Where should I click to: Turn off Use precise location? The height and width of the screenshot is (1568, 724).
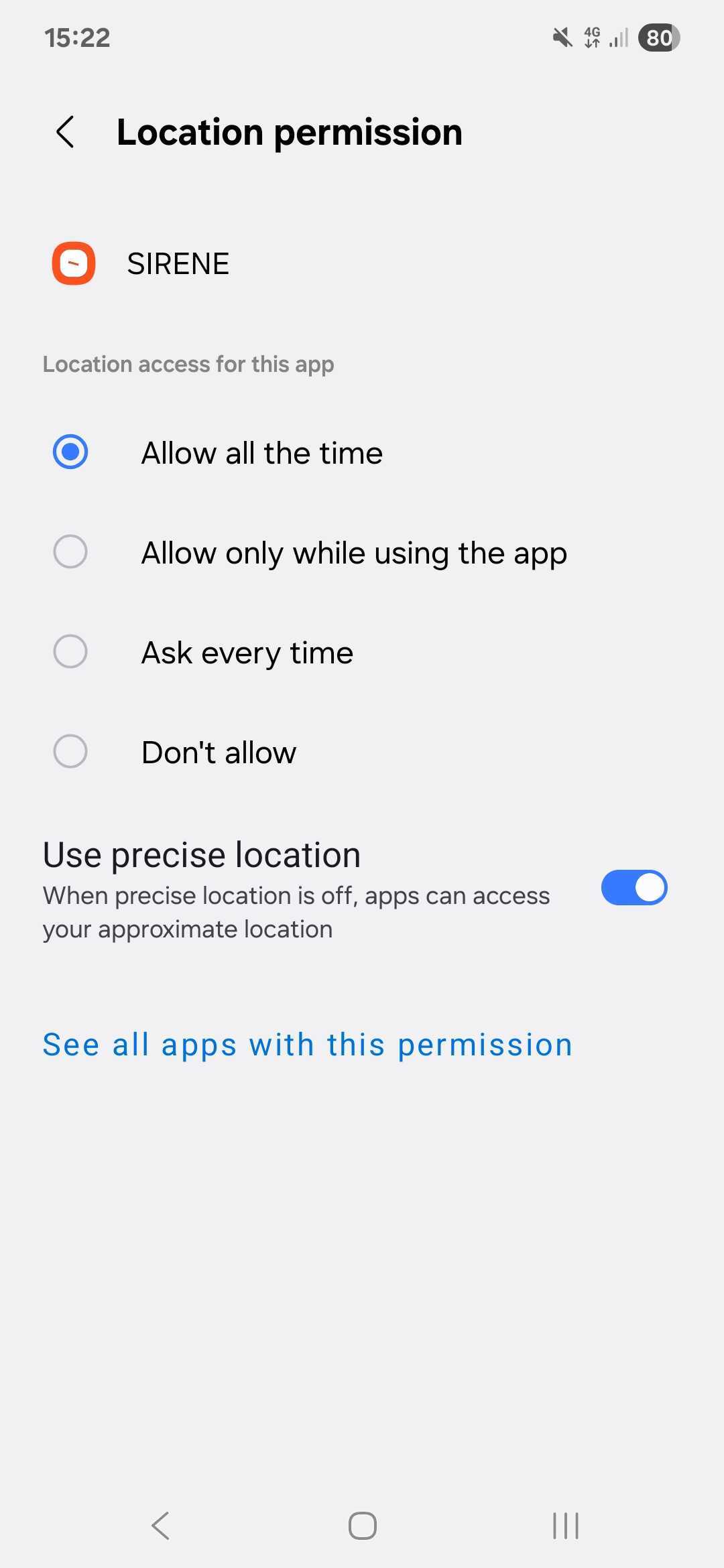pos(633,888)
